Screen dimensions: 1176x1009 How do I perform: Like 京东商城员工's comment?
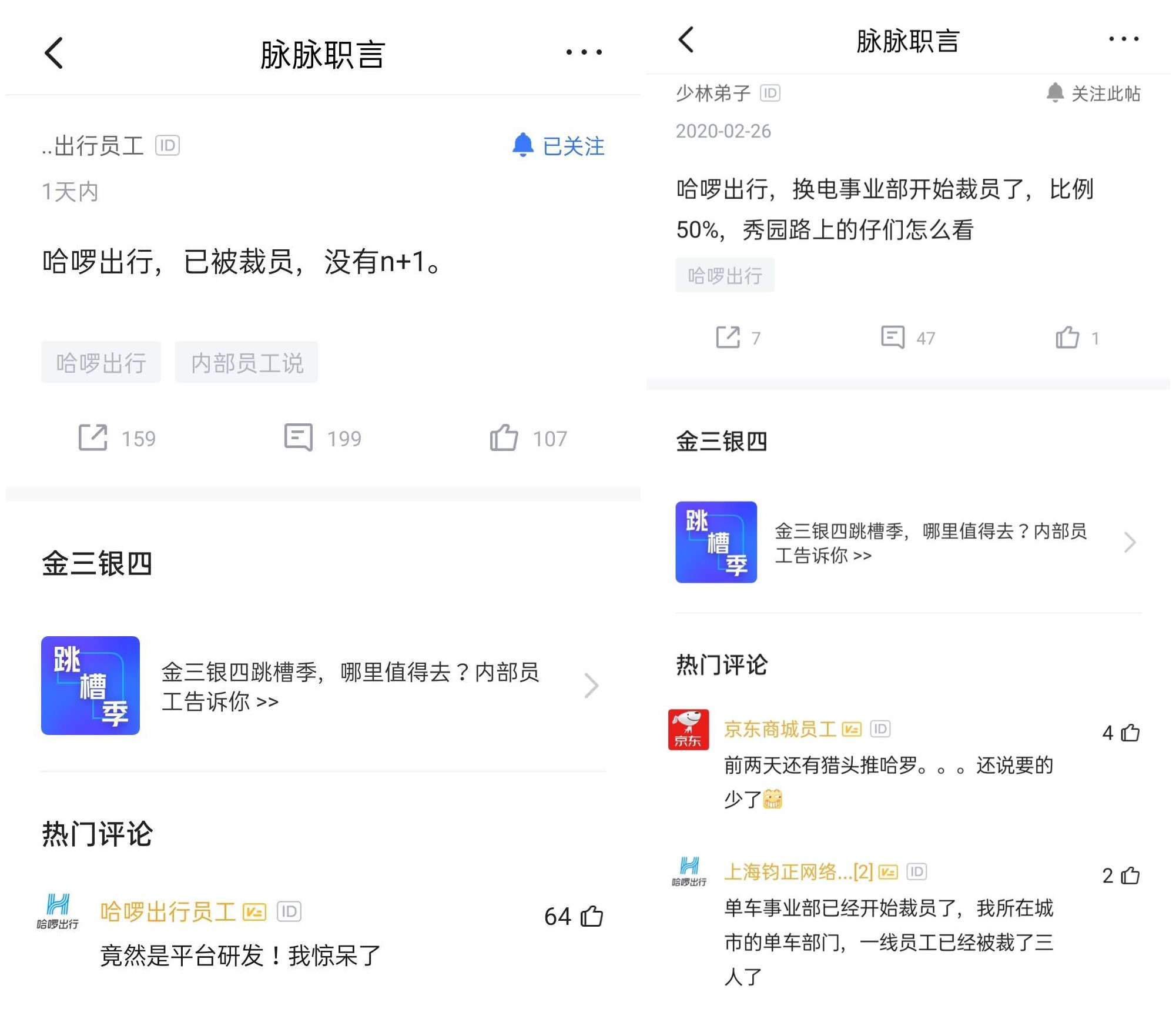1130,733
